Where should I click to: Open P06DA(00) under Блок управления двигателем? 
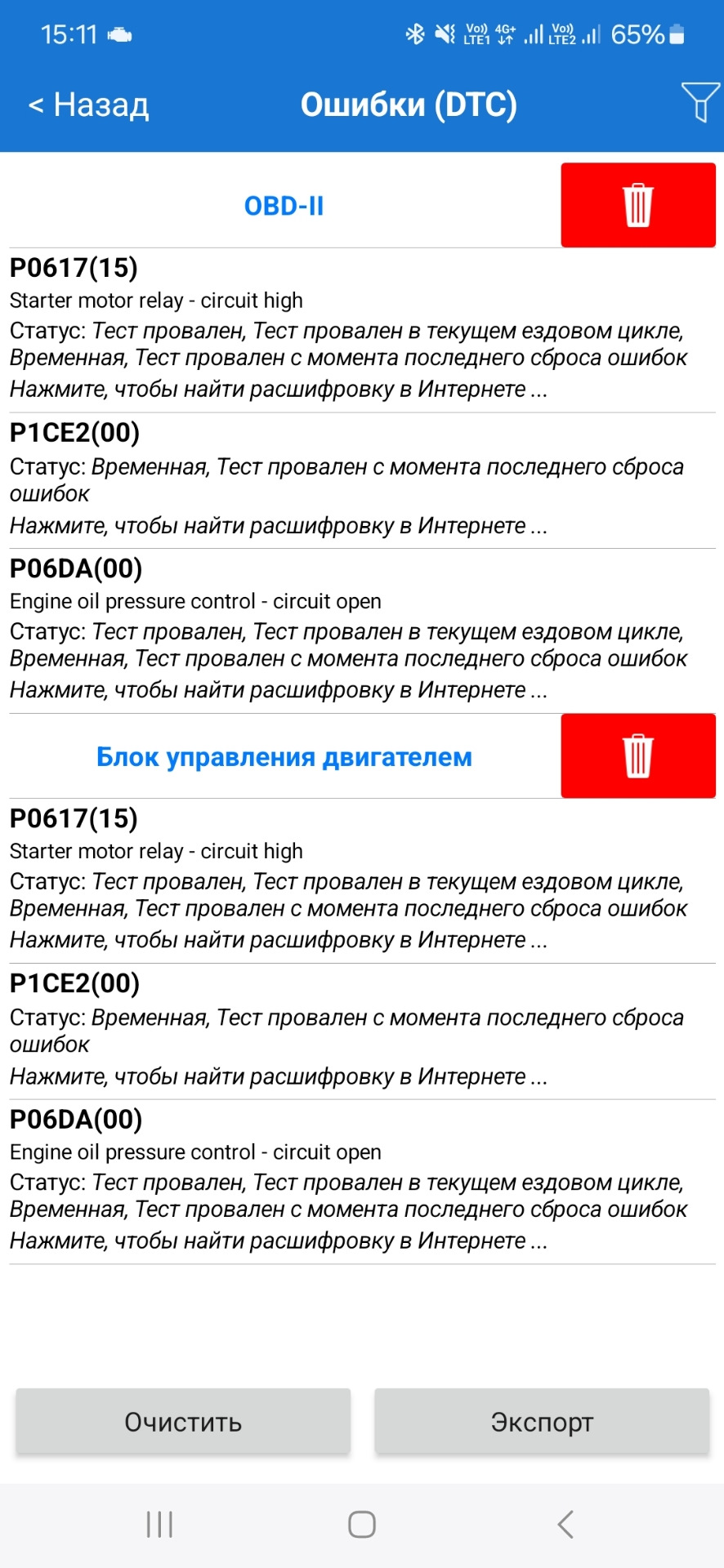362,1182
